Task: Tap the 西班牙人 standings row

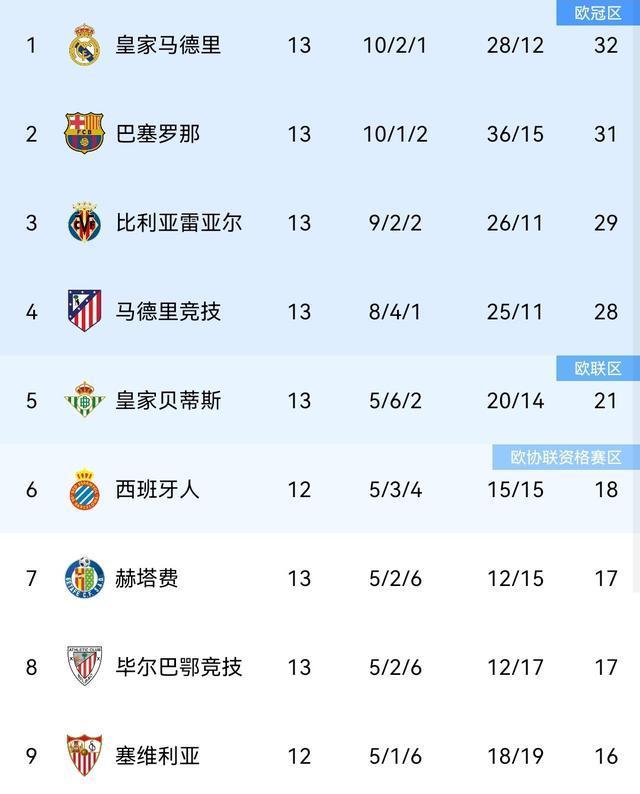Action: pyautogui.click(x=158, y=489)
